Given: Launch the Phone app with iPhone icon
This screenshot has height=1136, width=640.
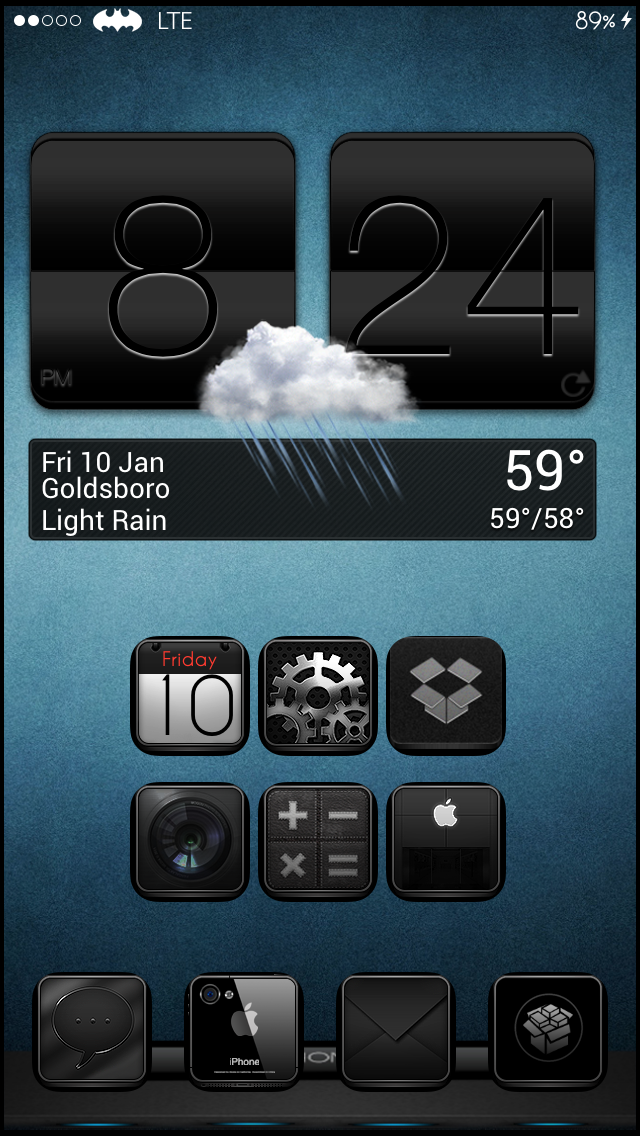Looking at the screenshot, I should pyautogui.click(x=245, y=1031).
